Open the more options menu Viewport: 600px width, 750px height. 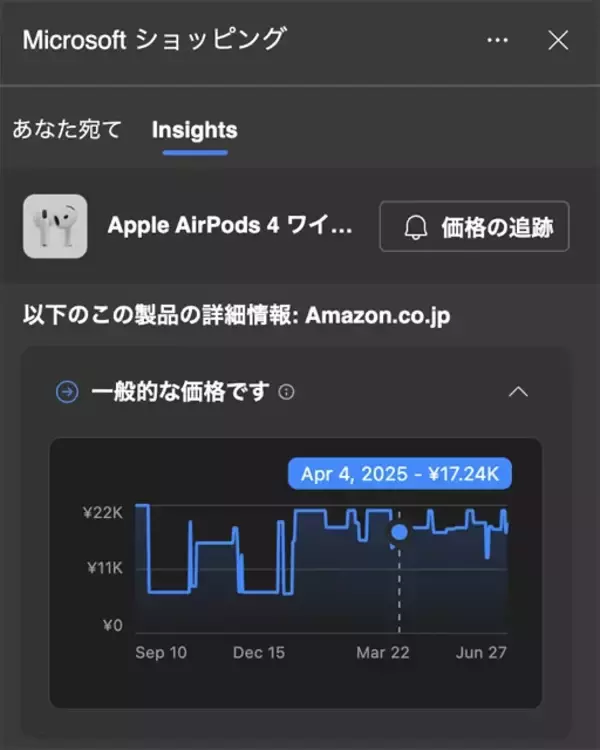[x=497, y=40]
